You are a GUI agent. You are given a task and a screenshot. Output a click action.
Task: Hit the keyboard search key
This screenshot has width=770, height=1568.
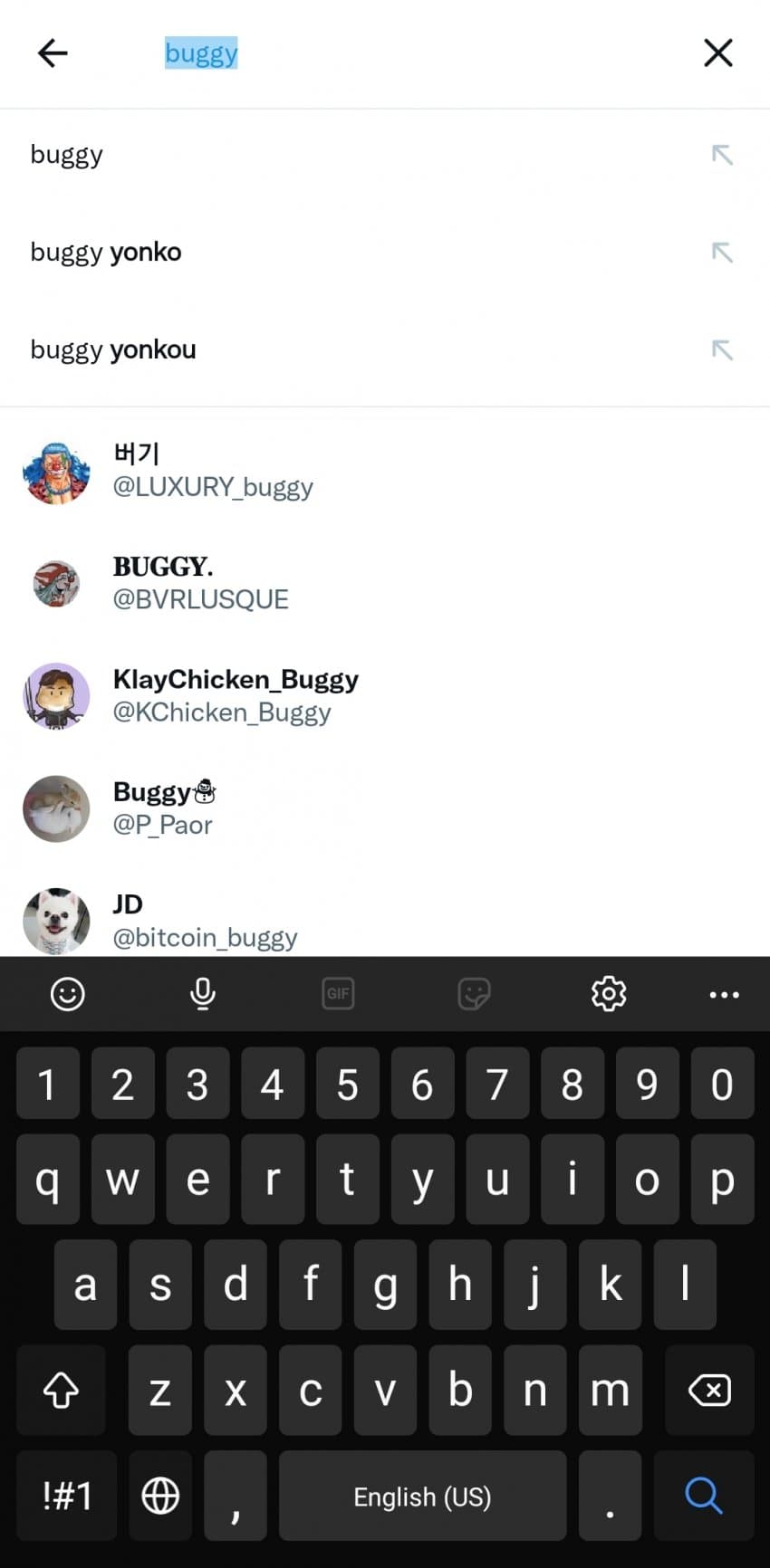pyautogui.click(x=703, y=1496)
